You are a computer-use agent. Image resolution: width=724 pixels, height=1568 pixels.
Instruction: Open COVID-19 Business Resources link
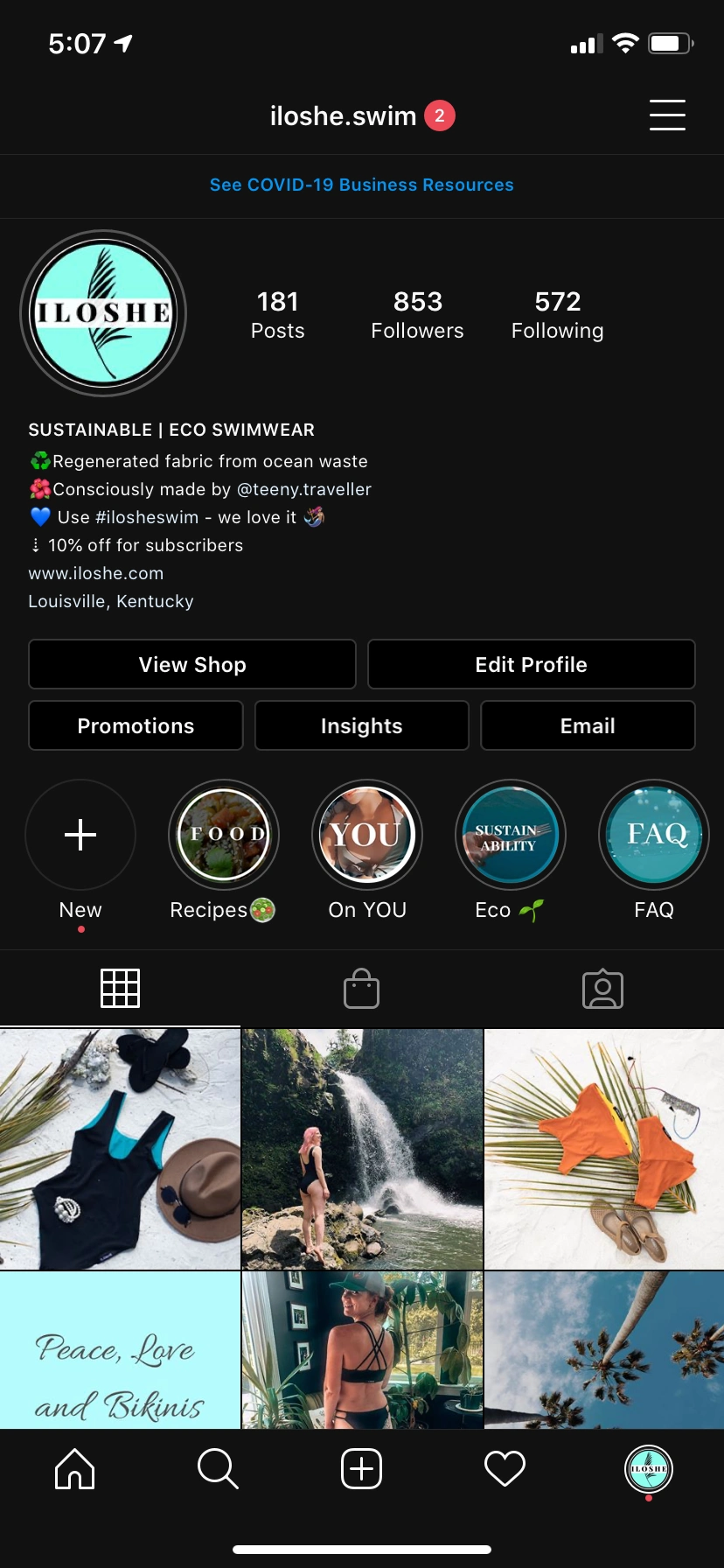click(x=361, y=185)
